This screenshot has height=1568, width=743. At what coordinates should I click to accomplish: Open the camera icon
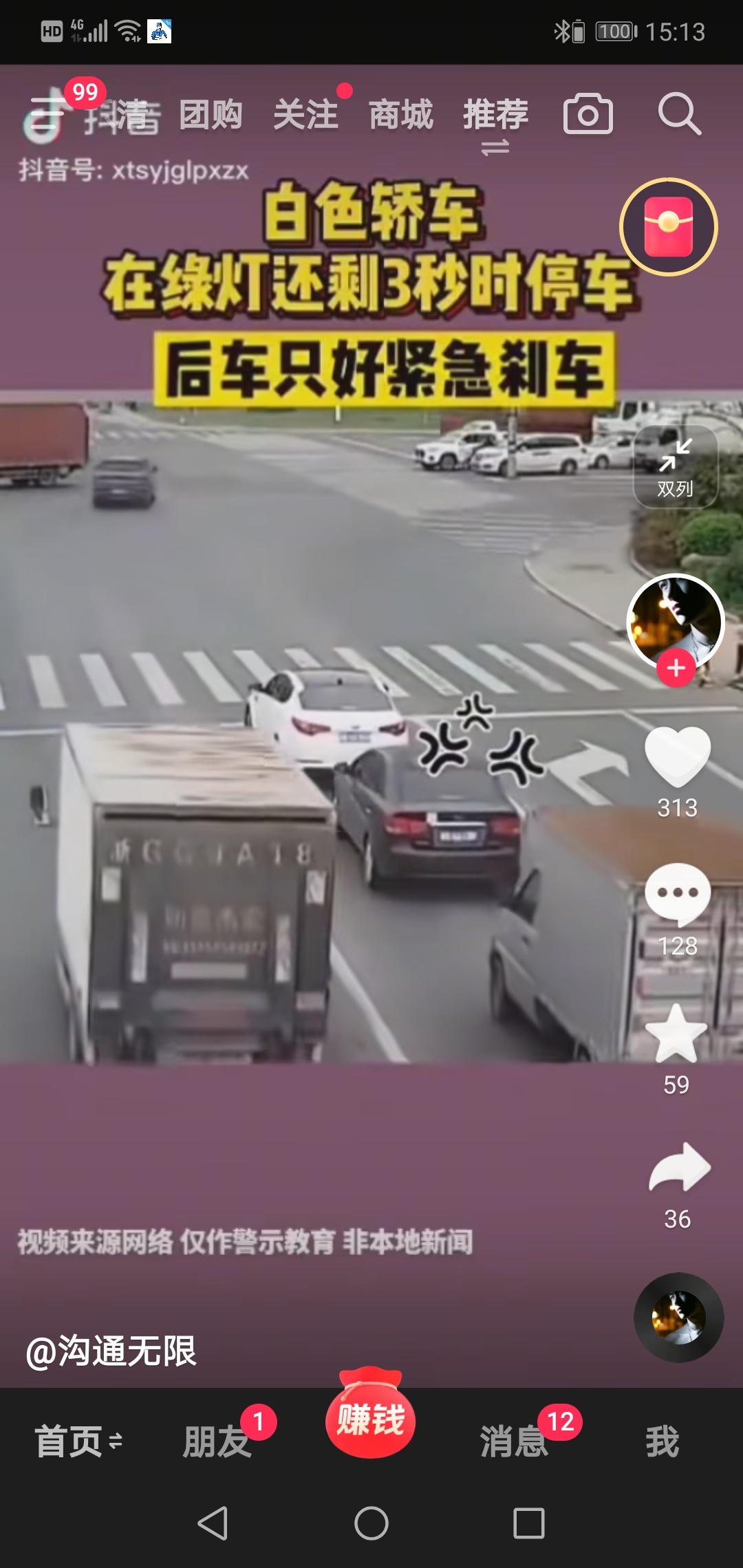588,114
